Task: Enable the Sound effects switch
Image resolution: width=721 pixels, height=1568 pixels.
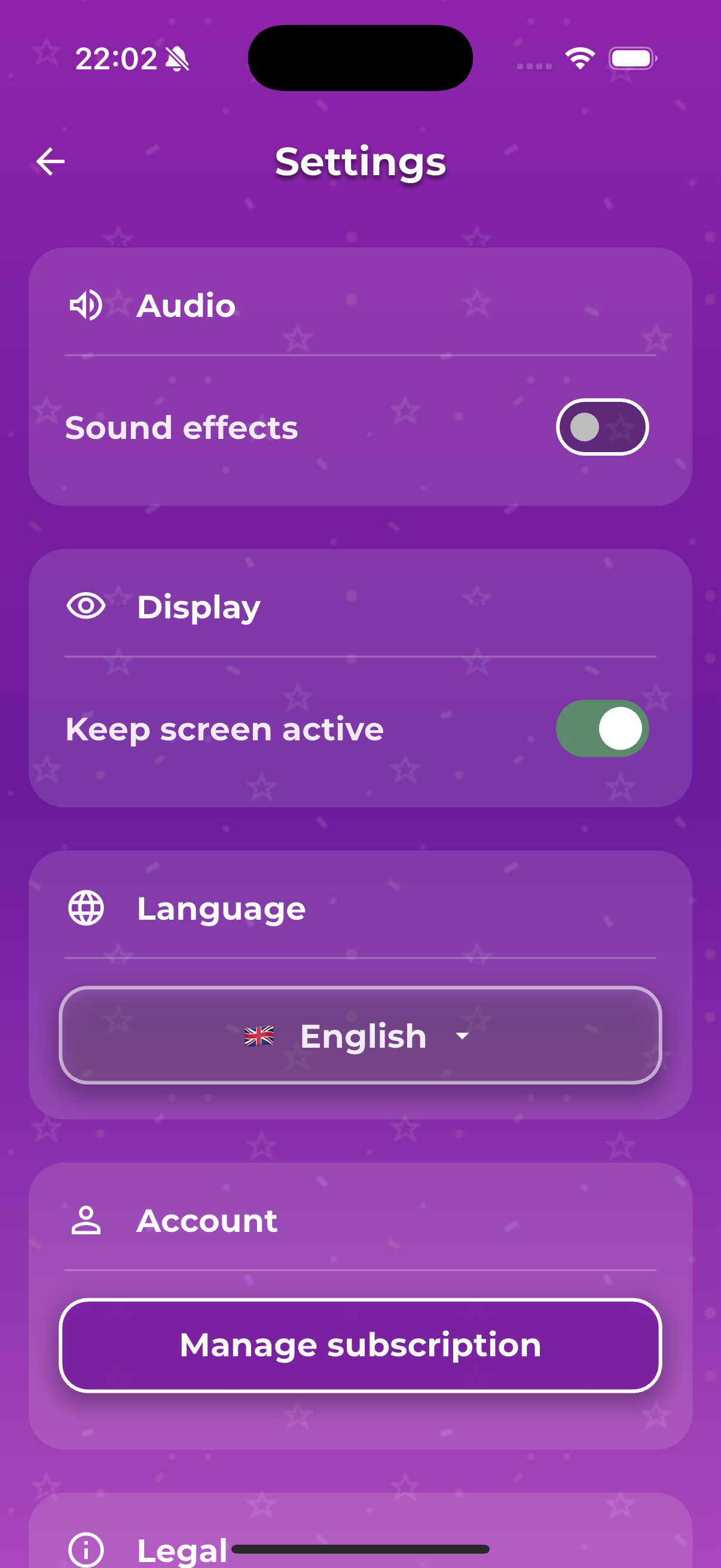Action: point(602,428)
